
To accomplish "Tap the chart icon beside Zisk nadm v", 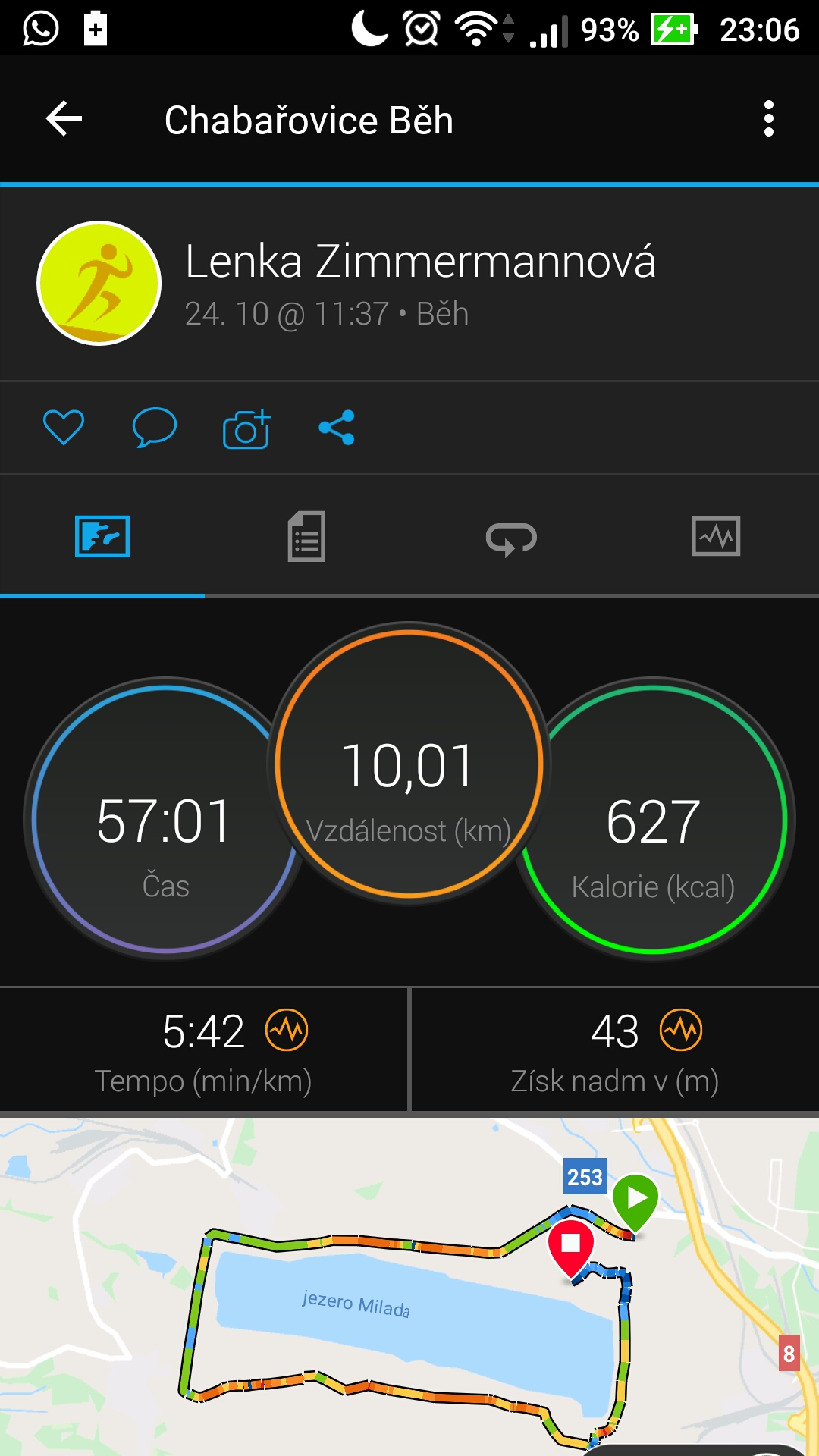I will 681,1030.
